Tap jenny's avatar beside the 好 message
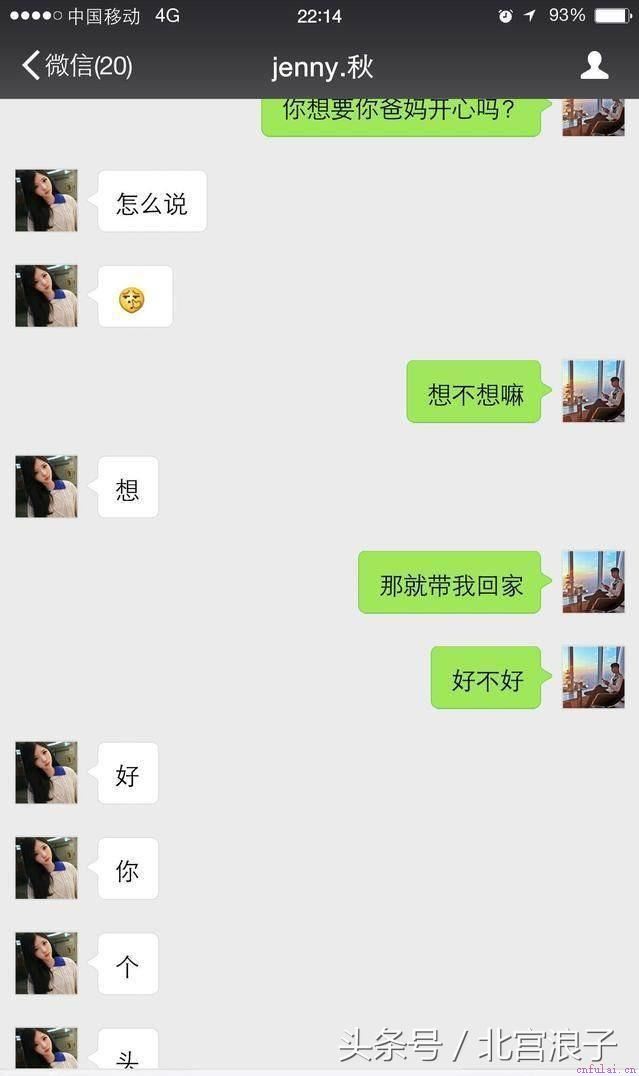 click(x=46, y=773)
